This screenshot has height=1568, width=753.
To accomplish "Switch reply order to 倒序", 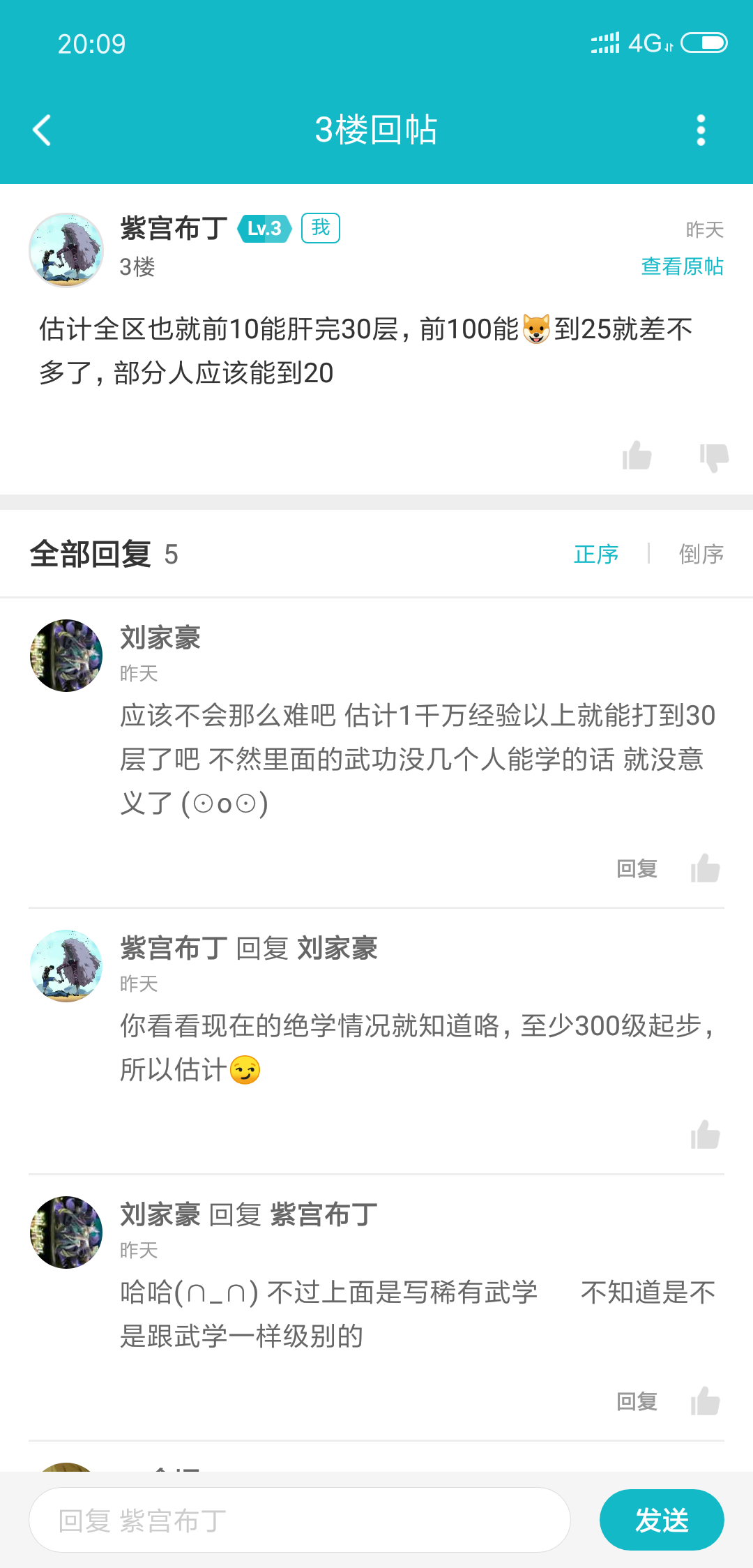I will (x=701, y=555).
